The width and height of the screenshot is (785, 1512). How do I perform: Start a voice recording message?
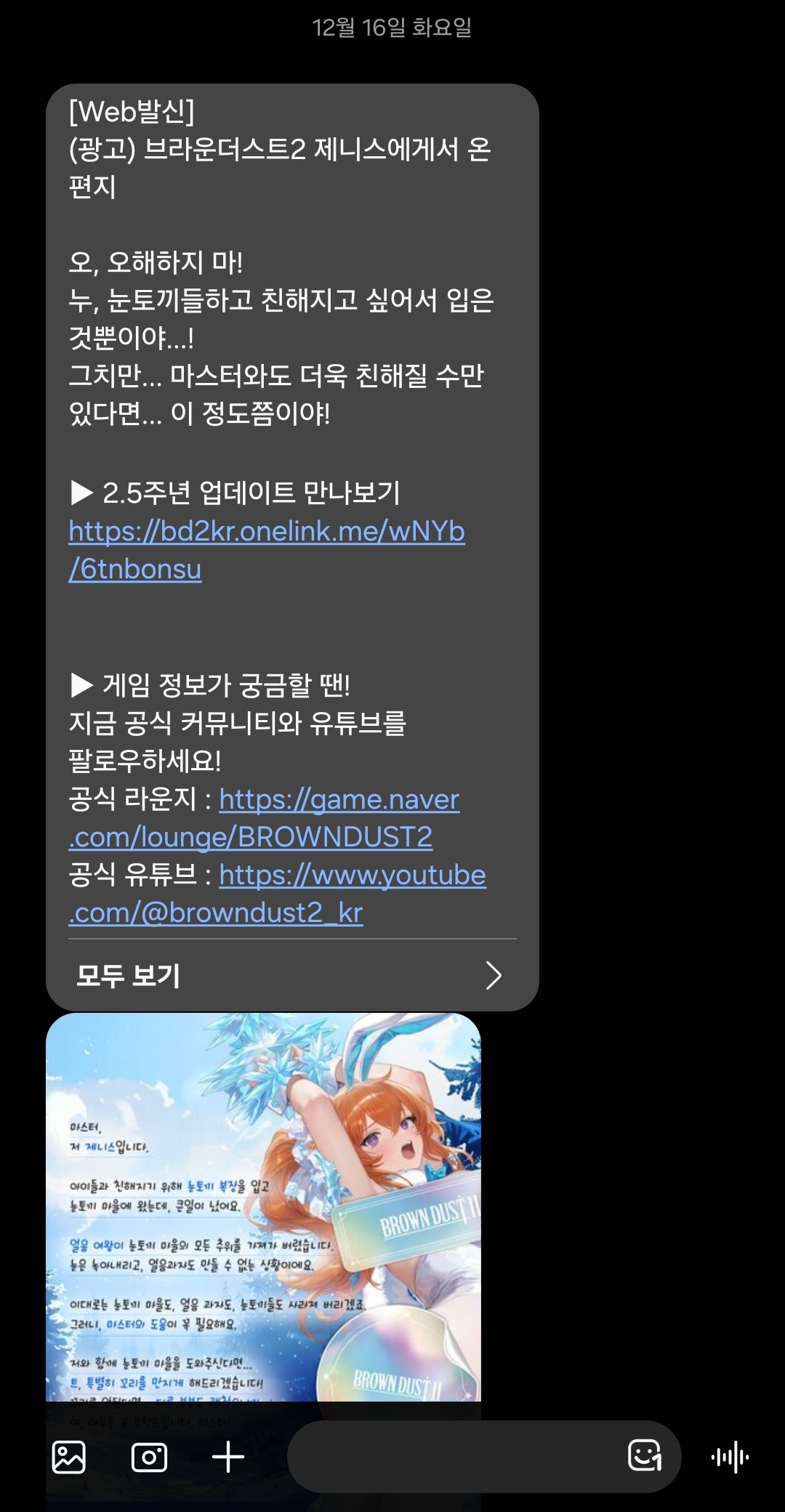pos(730,1457)
